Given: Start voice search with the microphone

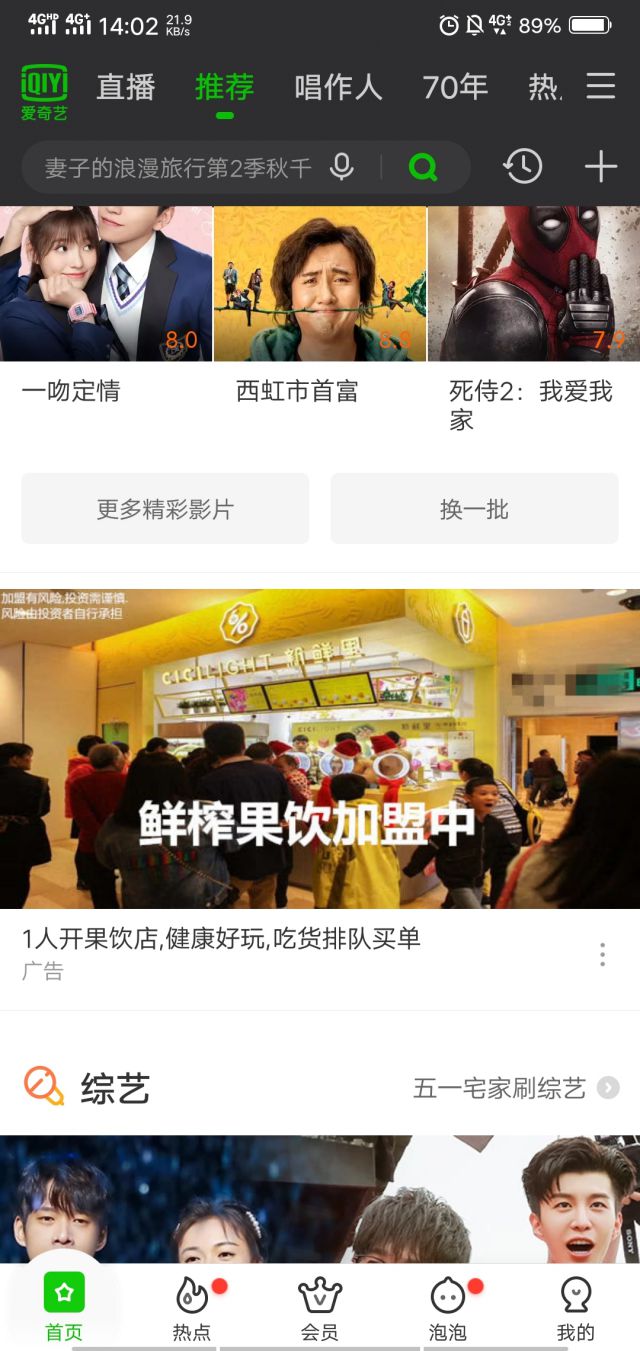Looking at the screenshot, I should point(342,167).
